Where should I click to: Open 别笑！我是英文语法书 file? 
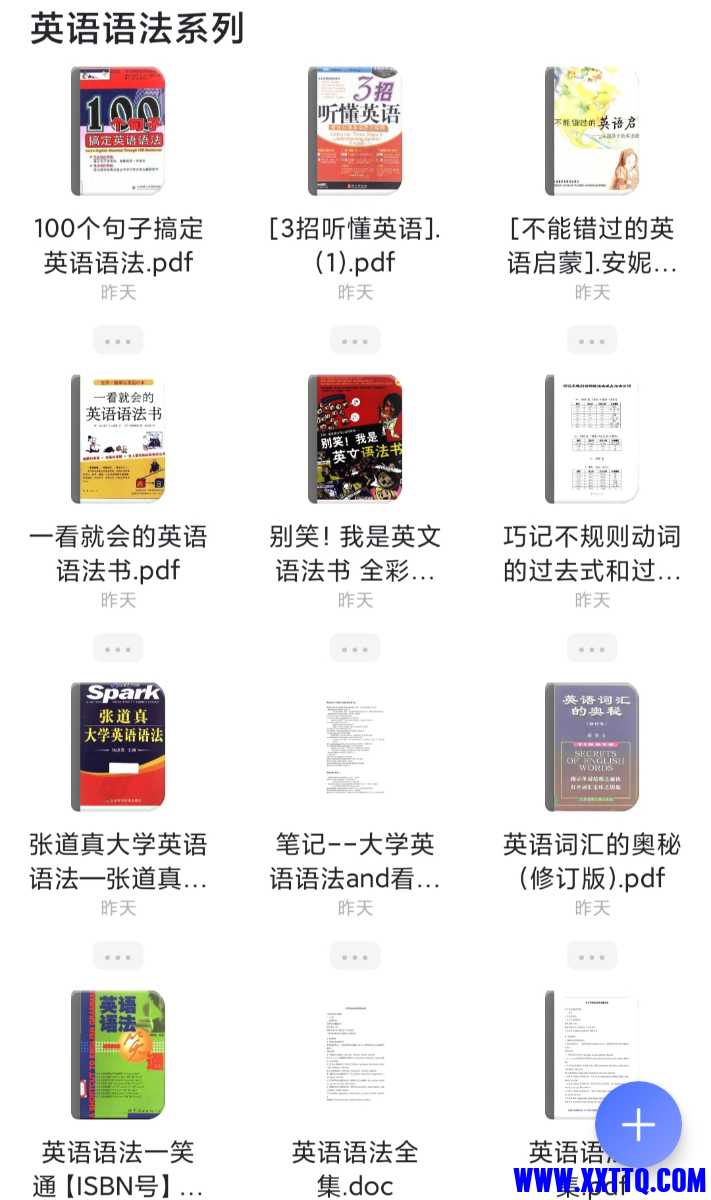[354, 440]
